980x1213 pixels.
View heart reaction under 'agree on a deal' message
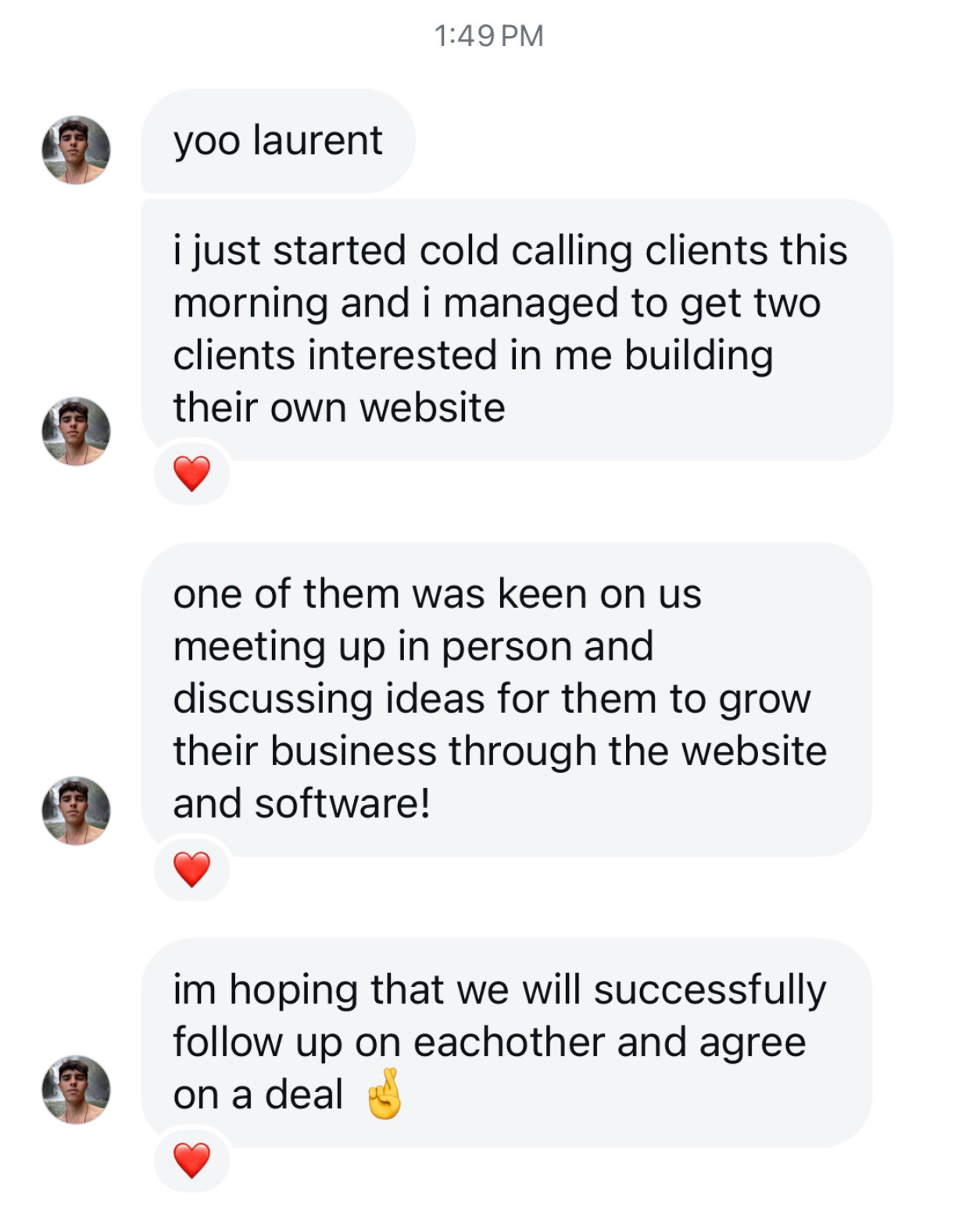pos(191,1159)
